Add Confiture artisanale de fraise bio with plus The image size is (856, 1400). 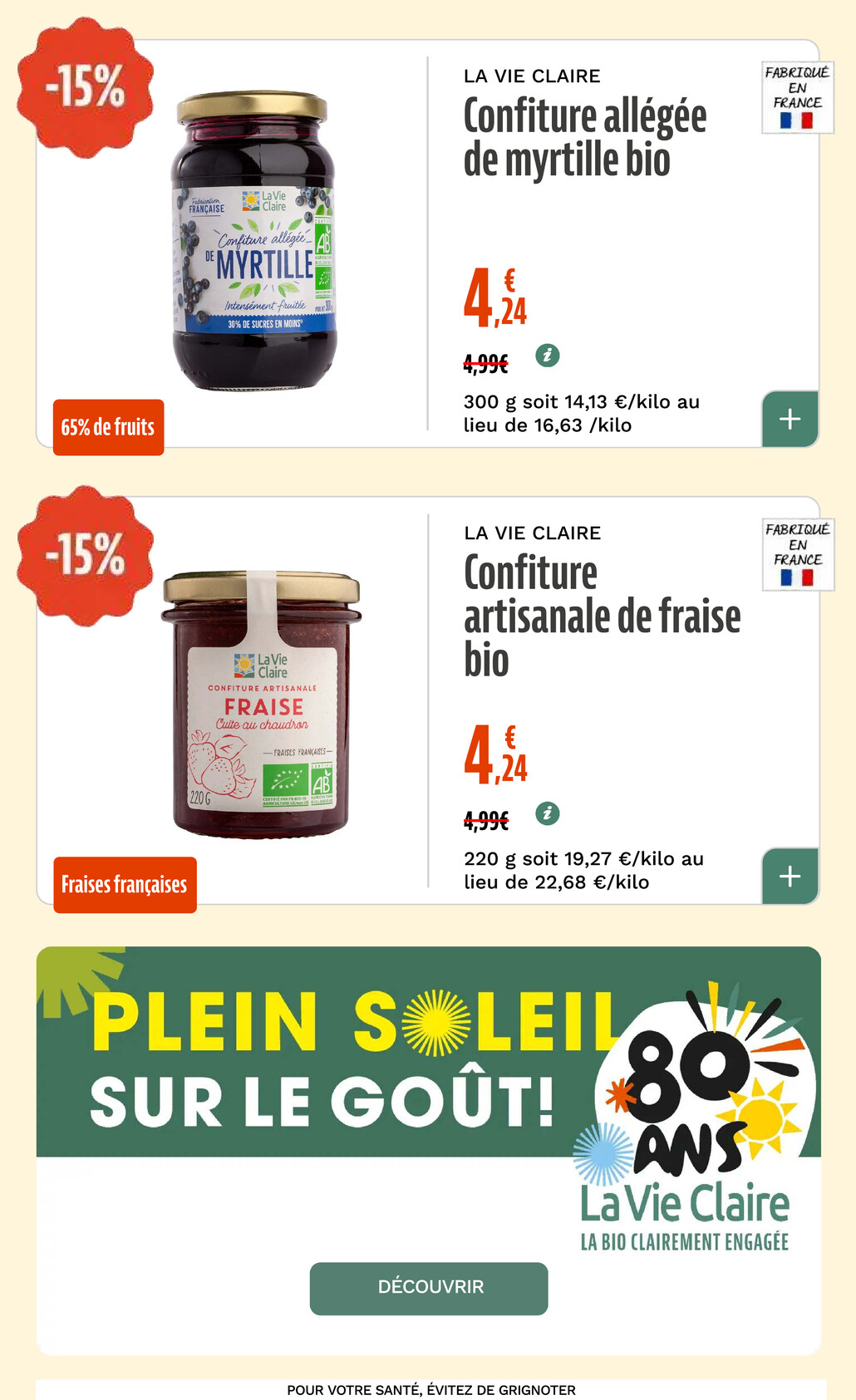pyautogui.click(x=790, y=876)
